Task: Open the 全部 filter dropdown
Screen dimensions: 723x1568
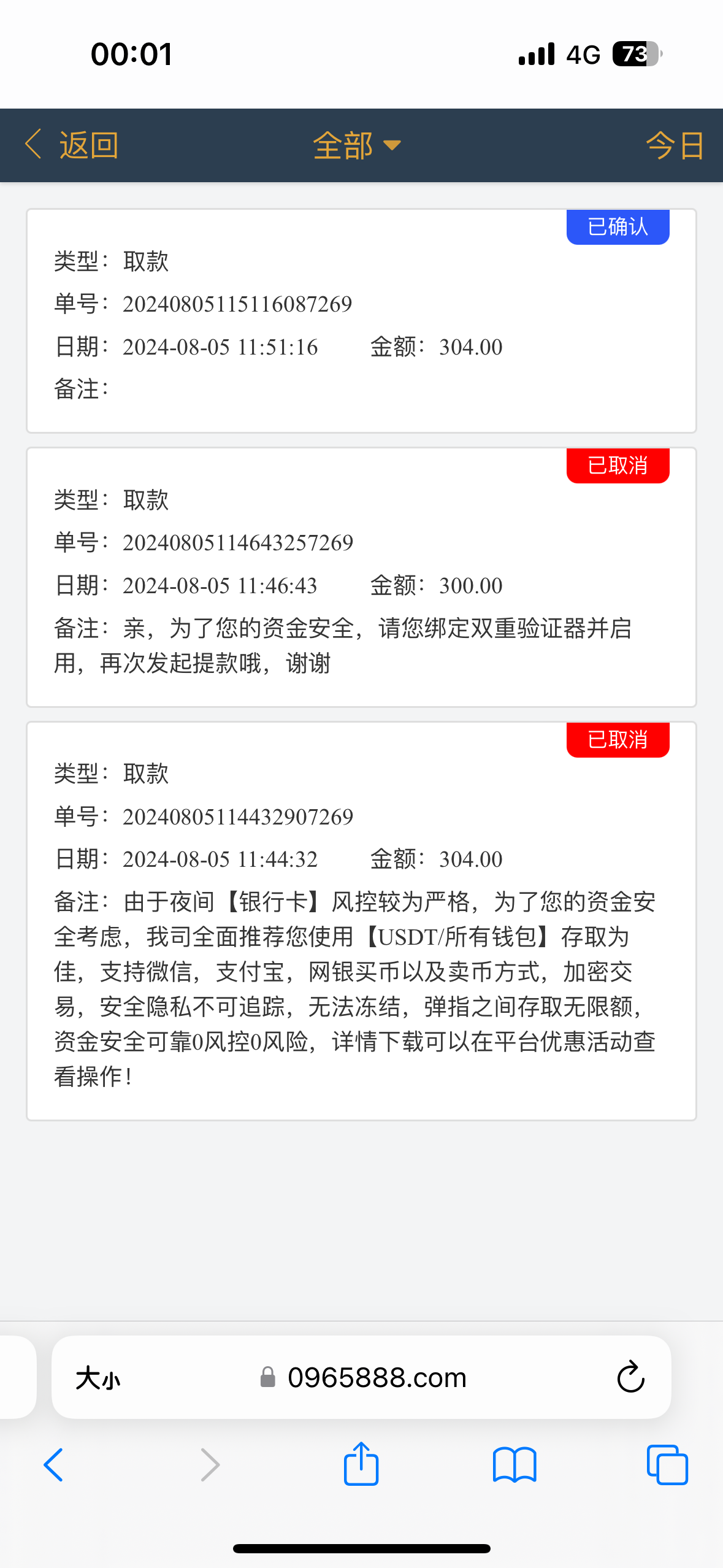Action: click(356, 145)
